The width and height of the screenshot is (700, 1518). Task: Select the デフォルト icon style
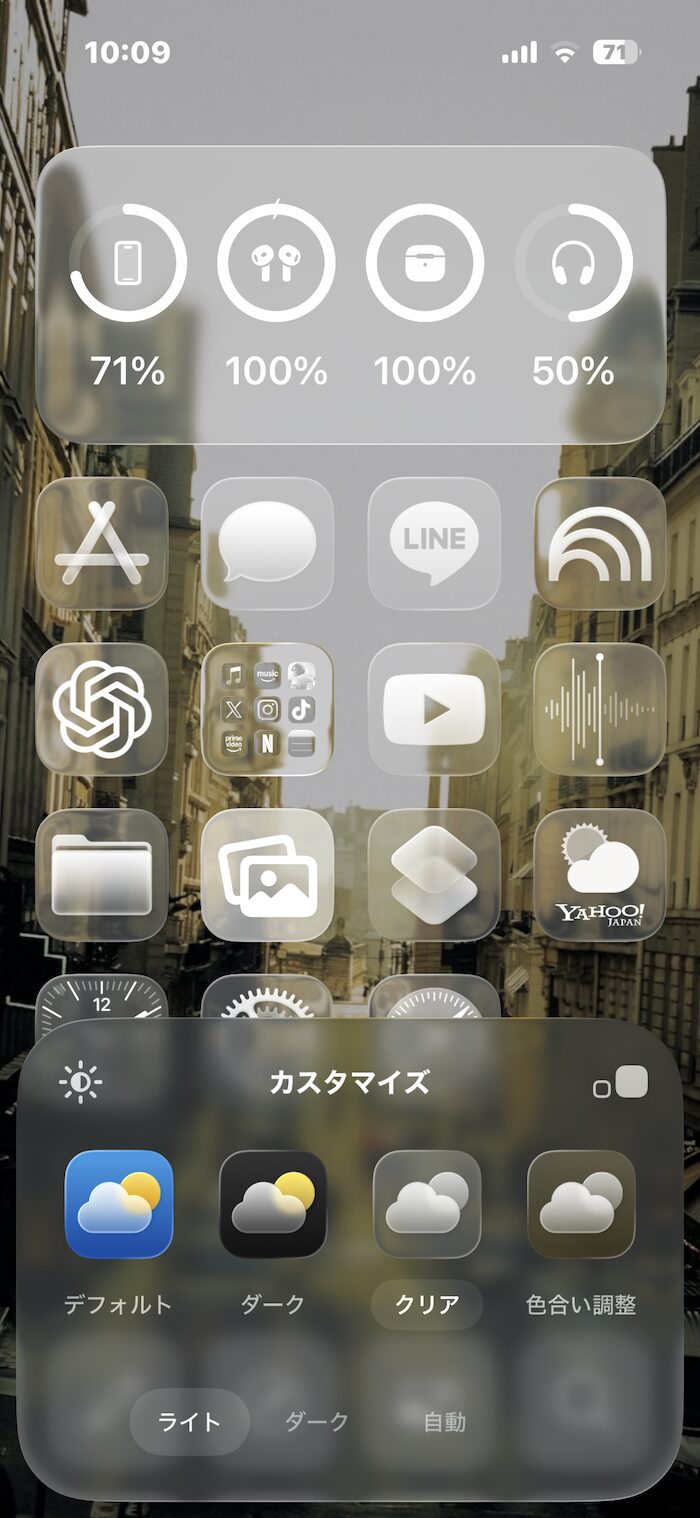pos(119,1204)
